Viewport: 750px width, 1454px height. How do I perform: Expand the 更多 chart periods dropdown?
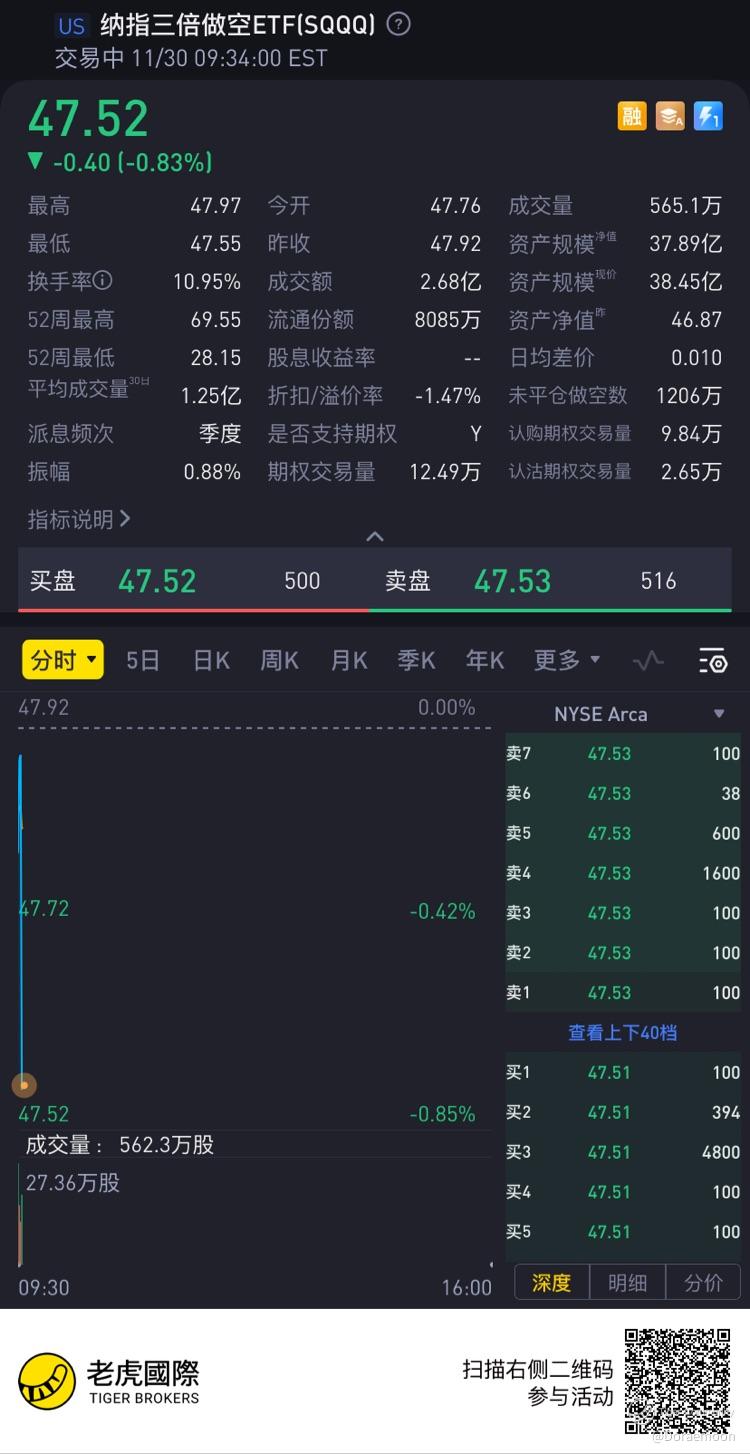click(x=566, y=660)
